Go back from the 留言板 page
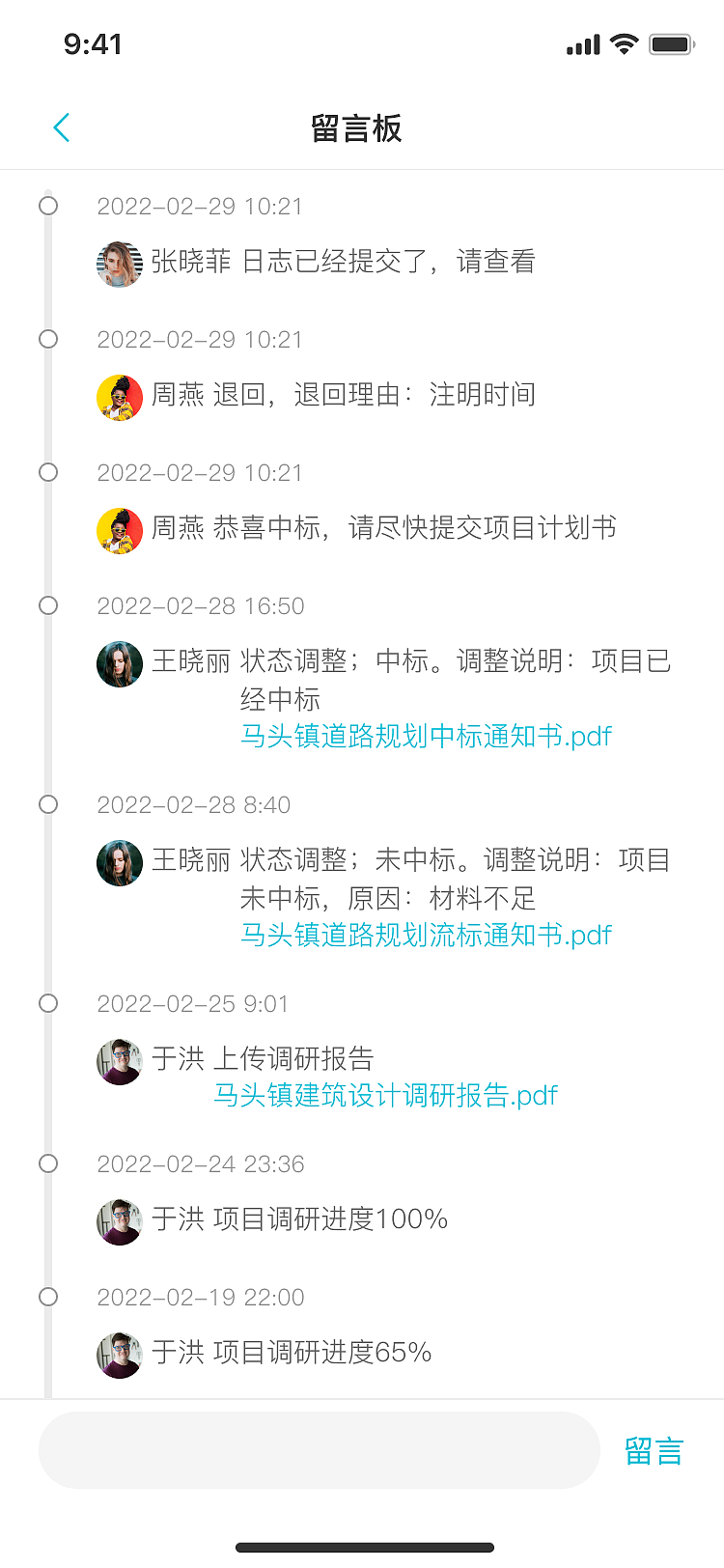This screenshot has height=1568, width=724. [x=62, y=127]
